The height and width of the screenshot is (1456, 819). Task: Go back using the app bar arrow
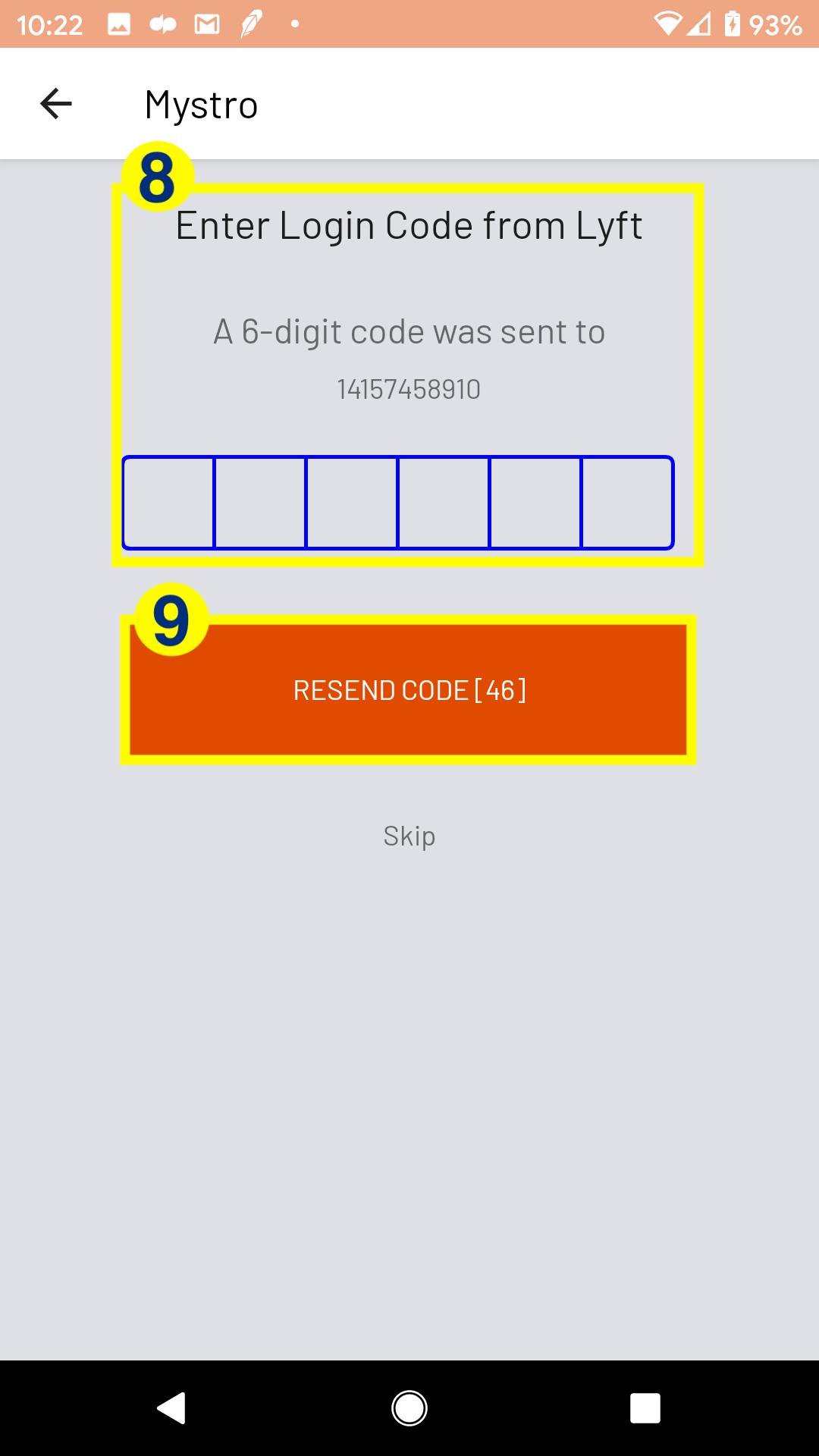coord(55,104)
